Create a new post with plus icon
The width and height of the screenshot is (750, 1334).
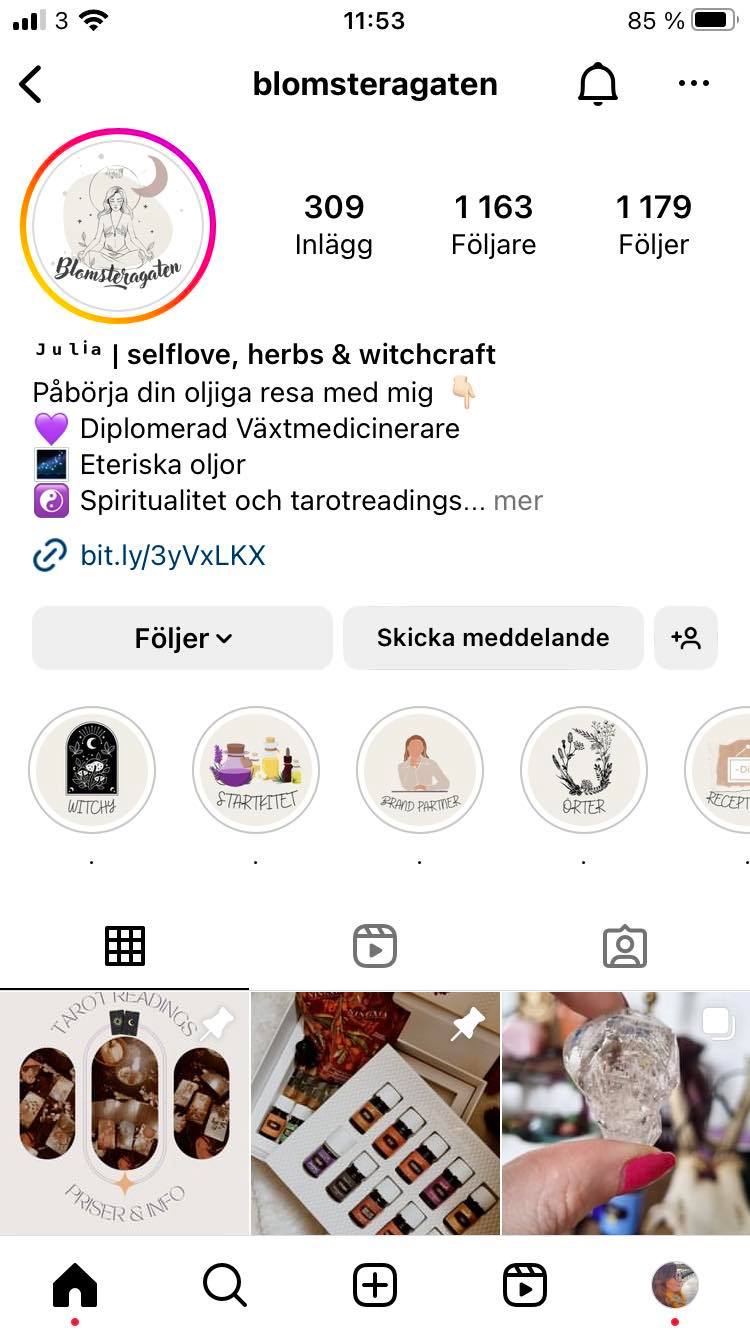pyautogui.click(x=375, y=1285)
